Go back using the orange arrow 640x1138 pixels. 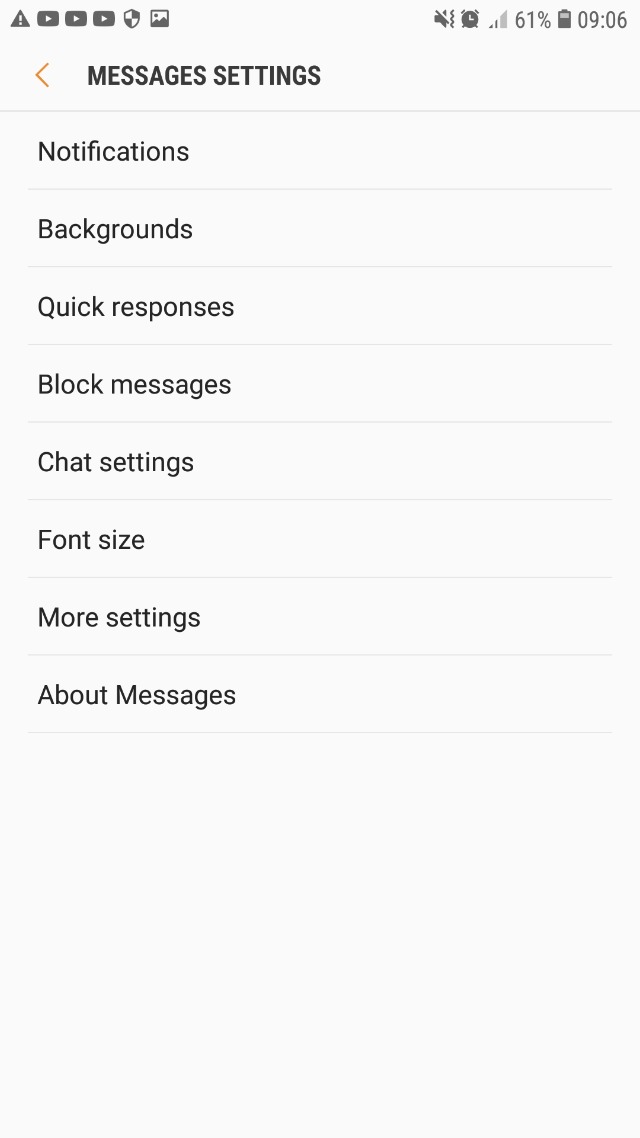click(42, 75)
